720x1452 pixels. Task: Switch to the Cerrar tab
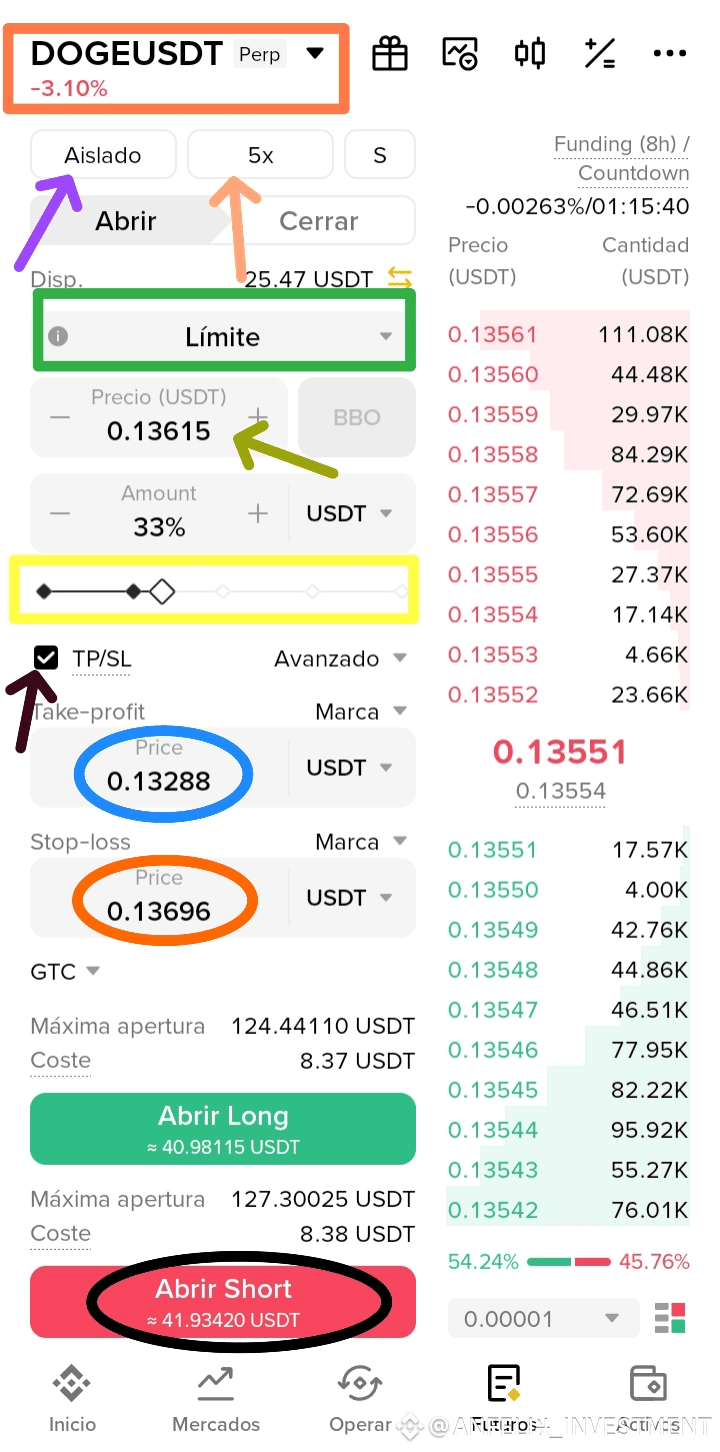click(x=318, y=221)
